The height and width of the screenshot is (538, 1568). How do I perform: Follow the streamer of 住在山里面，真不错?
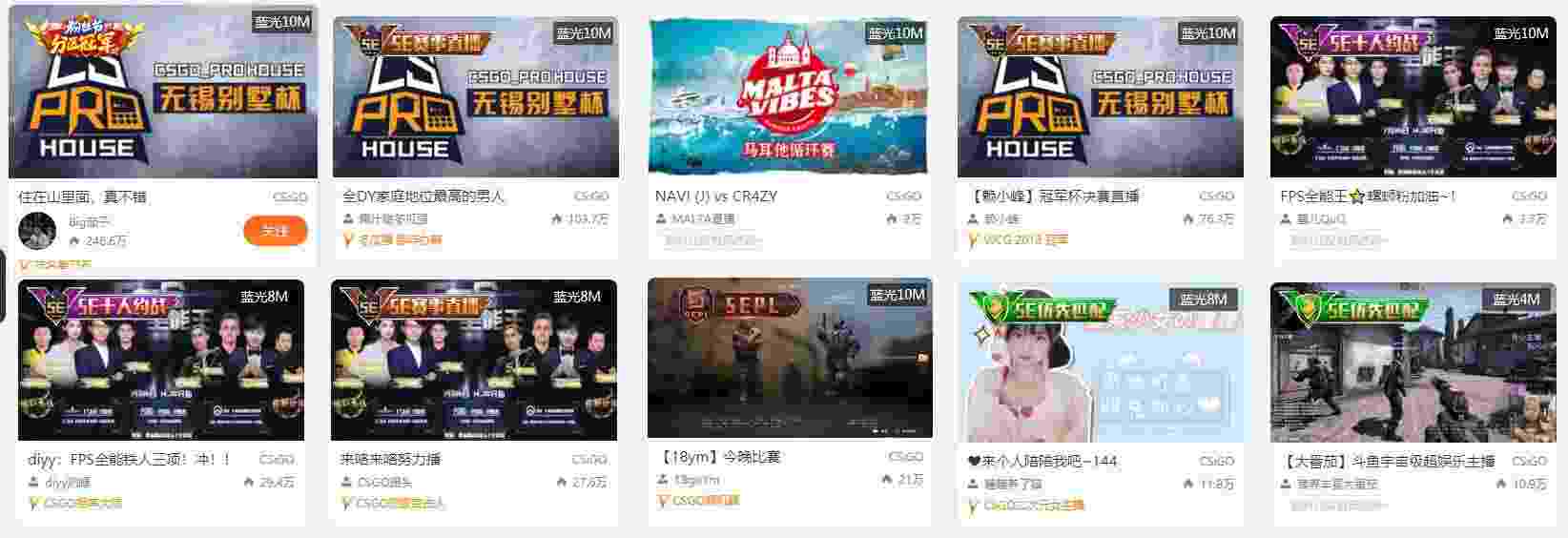click(x=275, y=231)
